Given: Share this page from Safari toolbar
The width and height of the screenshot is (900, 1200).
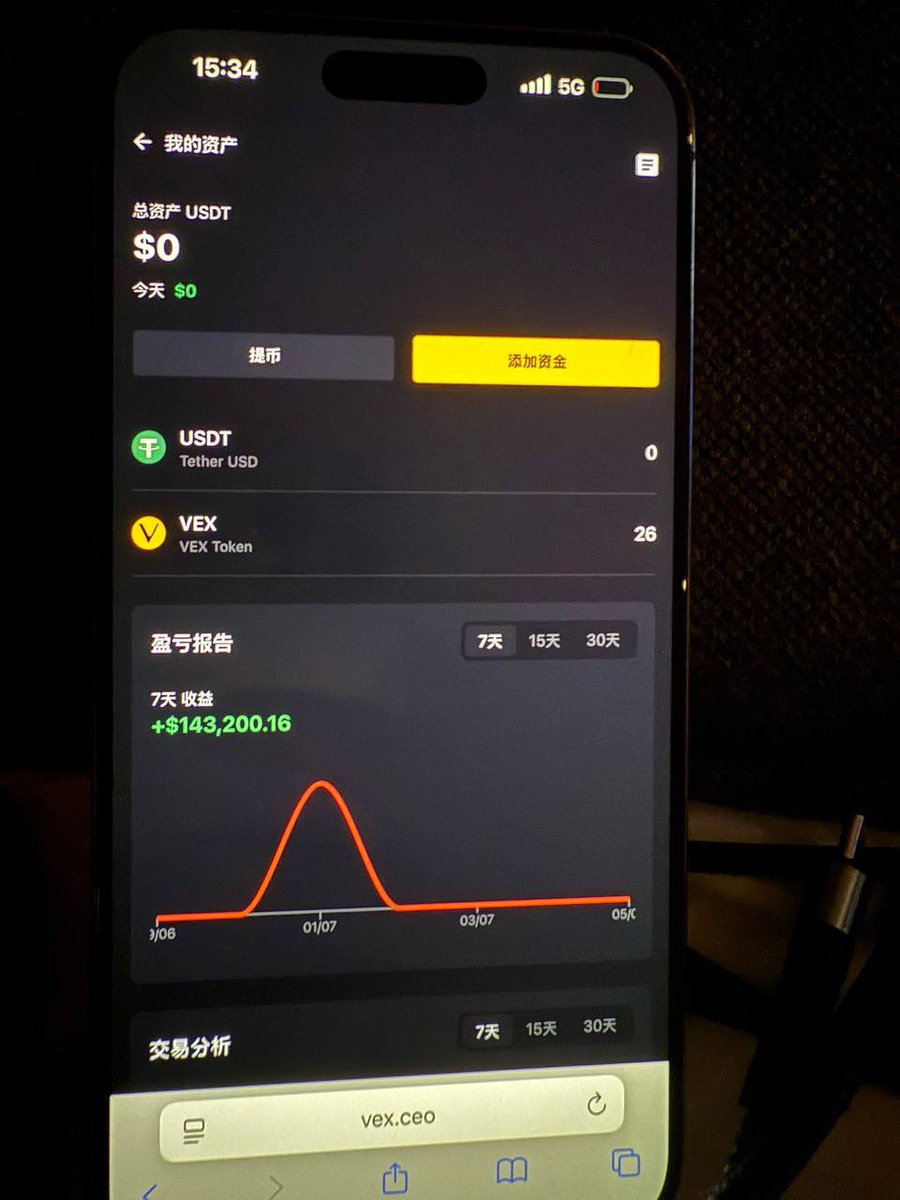Looking at the screenshot, I should coord(395,1178).
